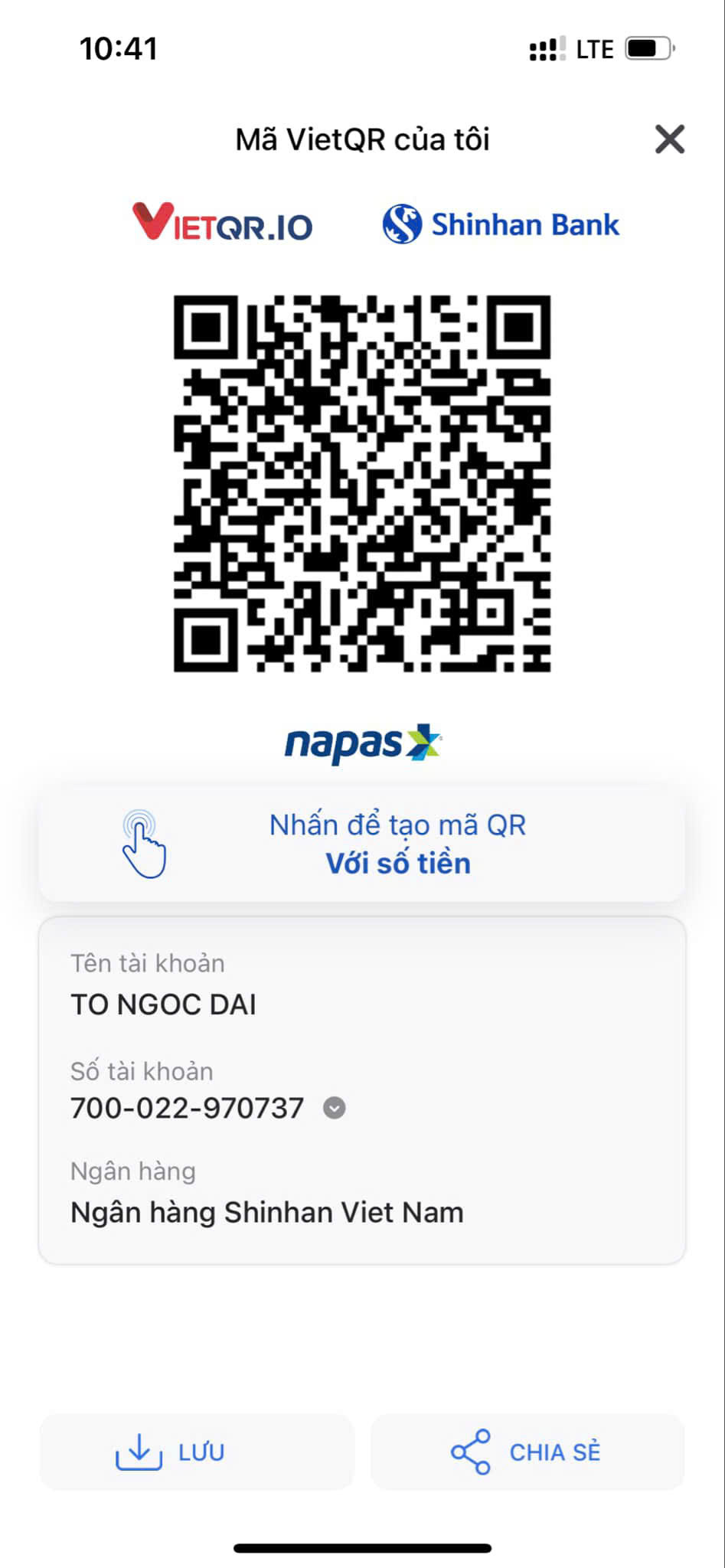Close the VietQR screen
Viewport: 725px width, 1568px height.
coord(669,139)
